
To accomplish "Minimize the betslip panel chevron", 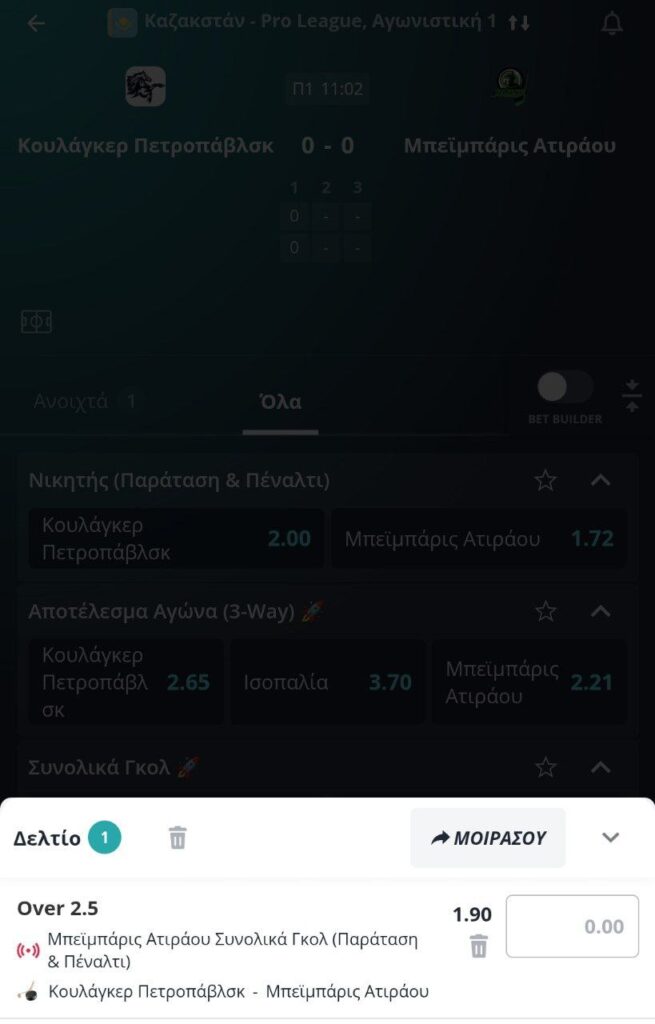I will coord(611,838).
